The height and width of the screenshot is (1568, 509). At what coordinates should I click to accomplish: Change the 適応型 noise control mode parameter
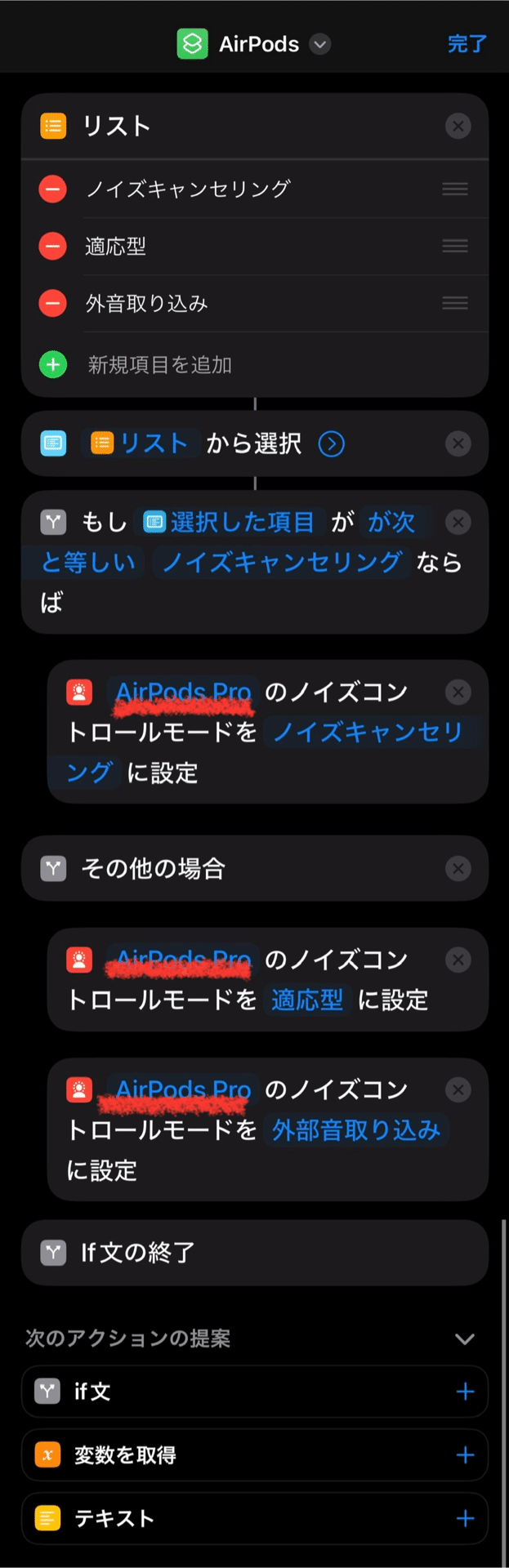306,1000
